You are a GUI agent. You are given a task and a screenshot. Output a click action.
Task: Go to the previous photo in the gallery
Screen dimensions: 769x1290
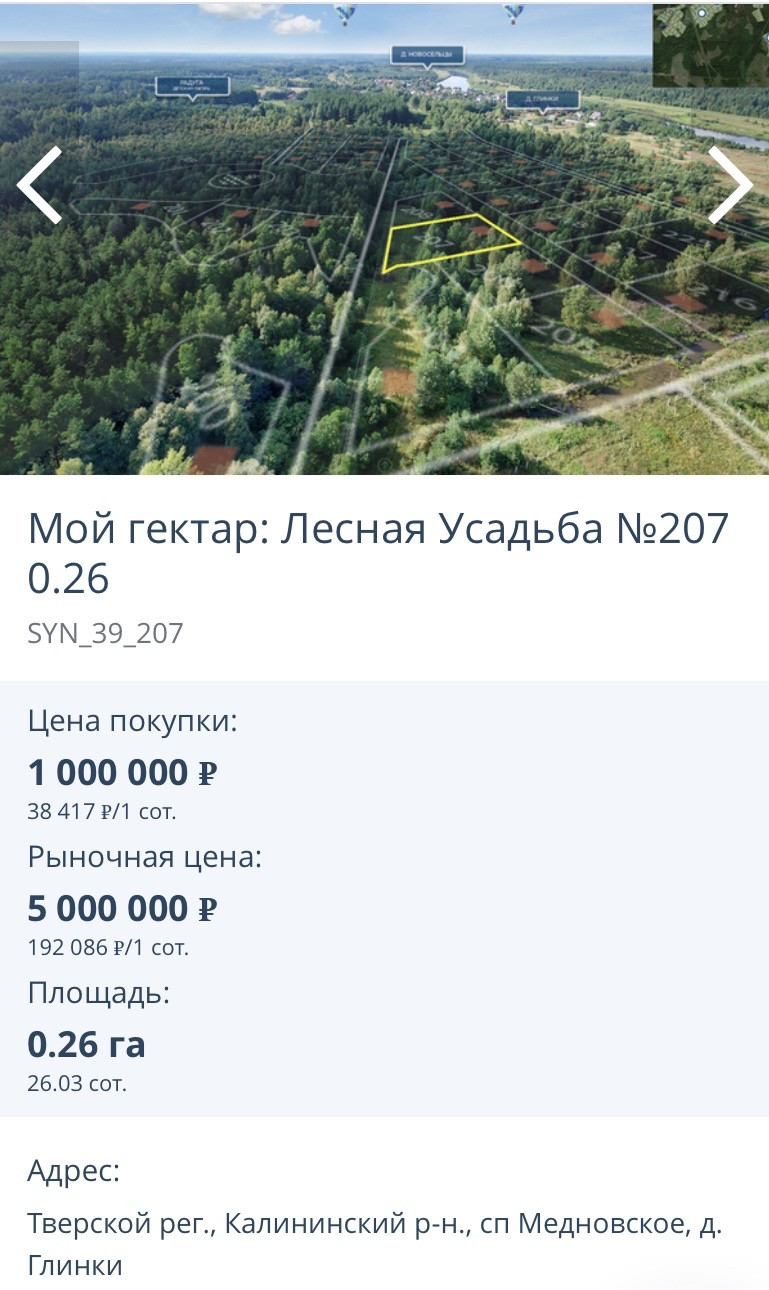[x=40, y=185]
